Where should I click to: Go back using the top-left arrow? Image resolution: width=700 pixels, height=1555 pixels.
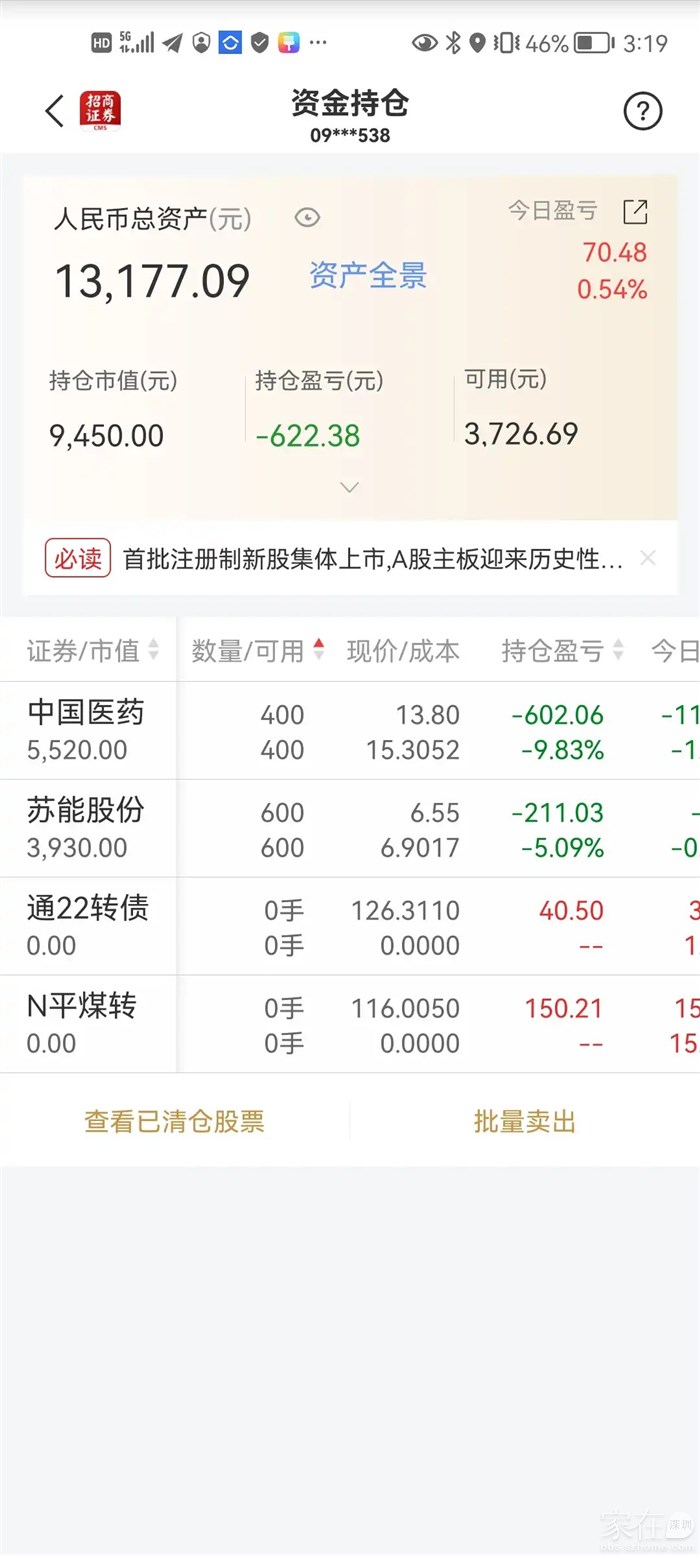point(54,111)
